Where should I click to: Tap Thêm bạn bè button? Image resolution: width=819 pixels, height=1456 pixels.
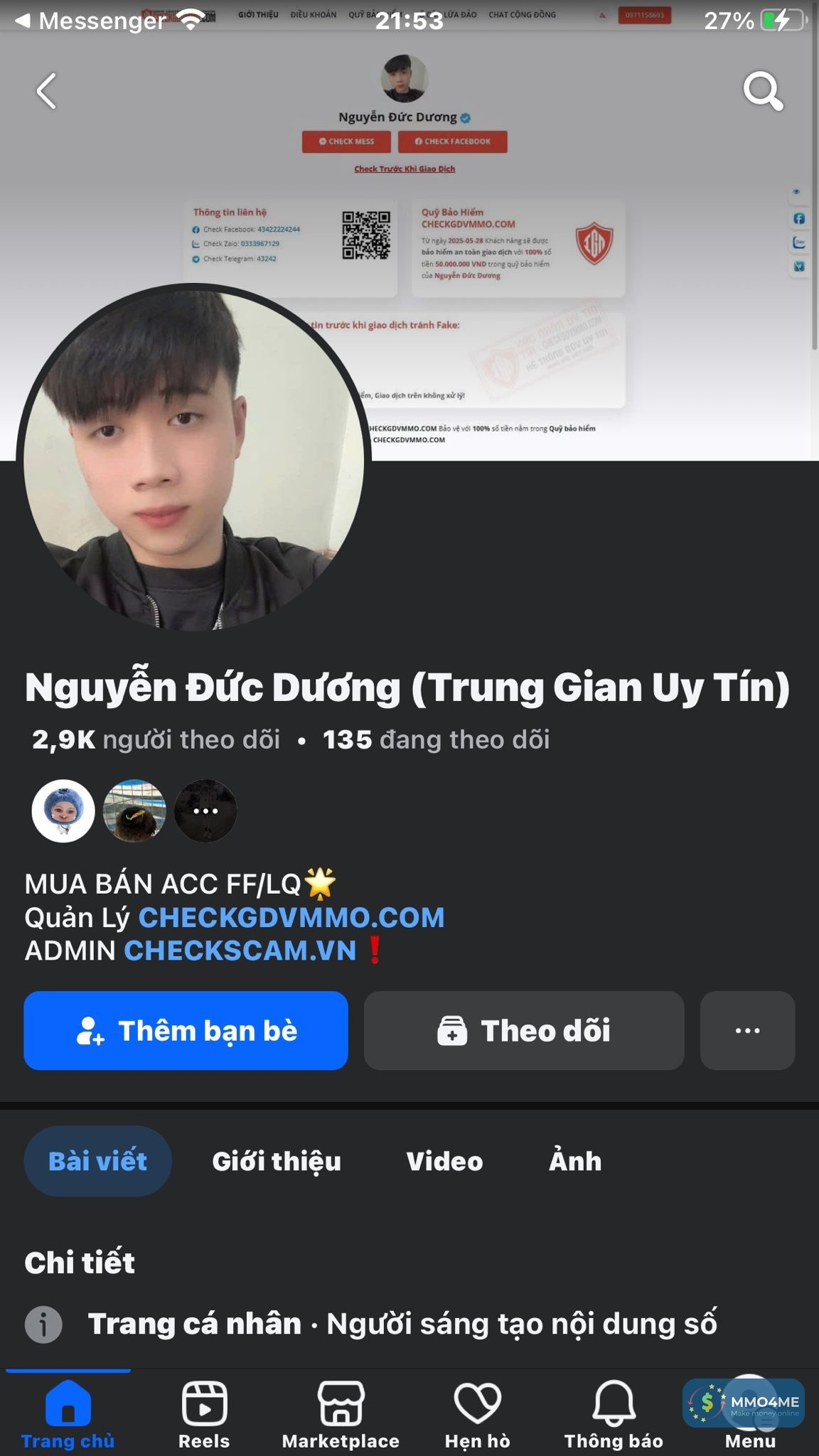coord(186,1031)
